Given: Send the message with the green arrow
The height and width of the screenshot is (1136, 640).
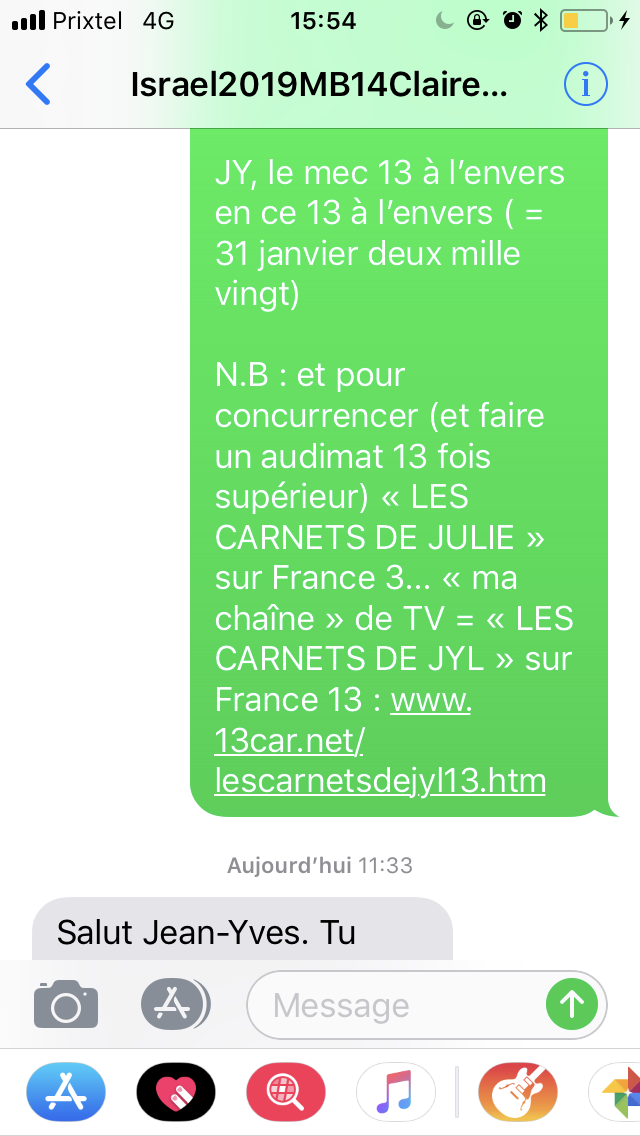Looking at the screenshot, I should [572, 1005].
